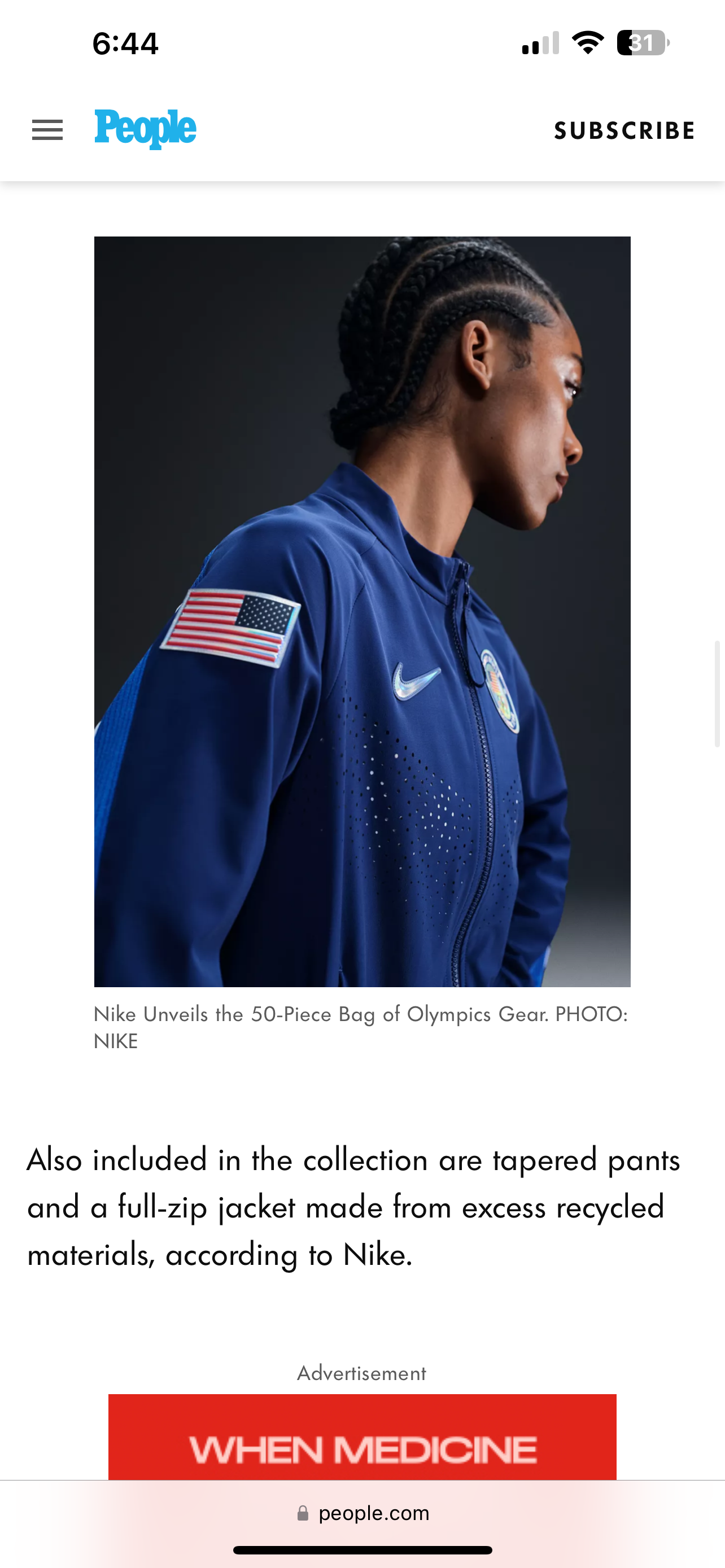The width and height of the screenshot is (725, 1568).
Task: Open the hamburger menu
Action: pyautogui.click(x=47, y=130)
